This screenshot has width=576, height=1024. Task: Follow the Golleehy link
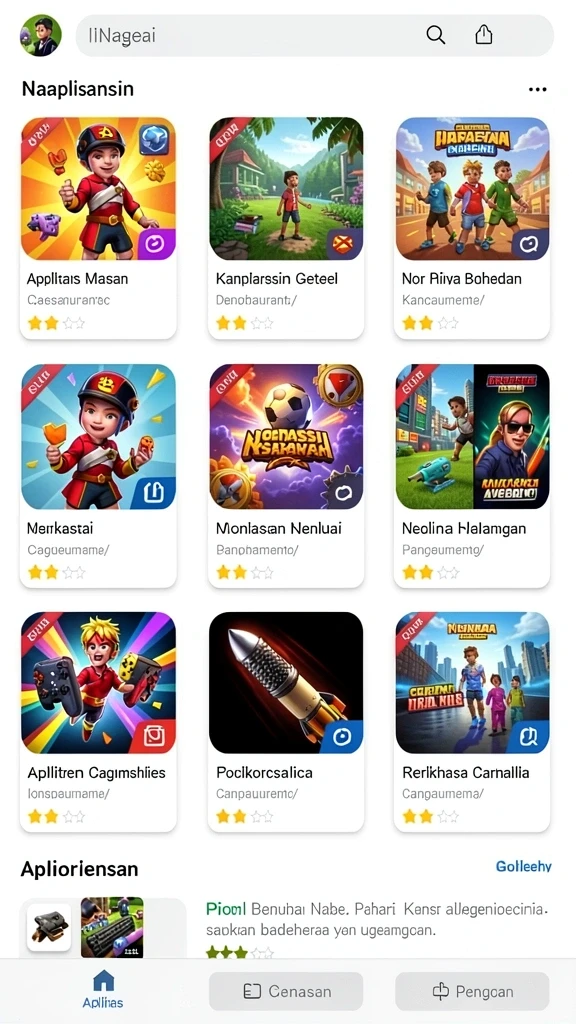[x=523, y=867]
